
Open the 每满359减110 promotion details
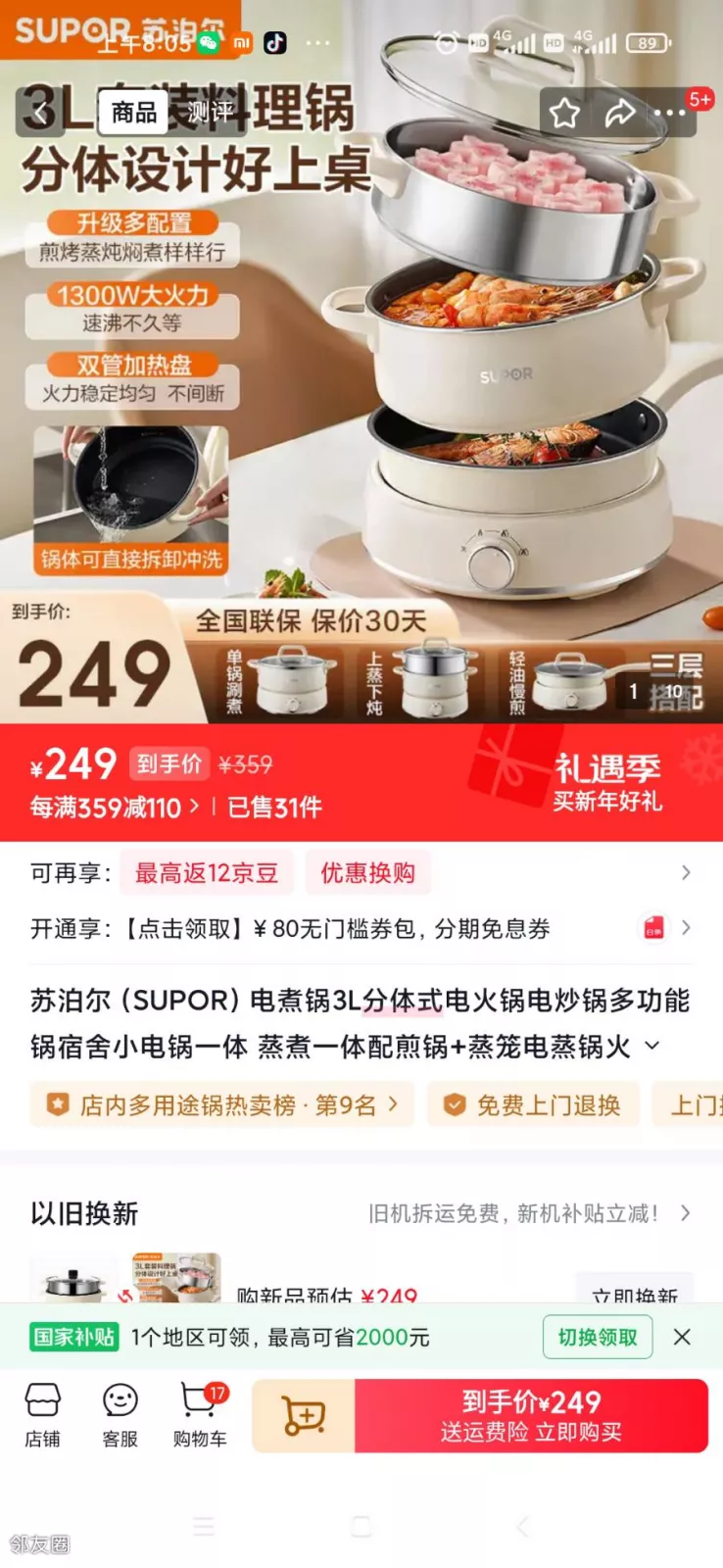coord(115,808)
